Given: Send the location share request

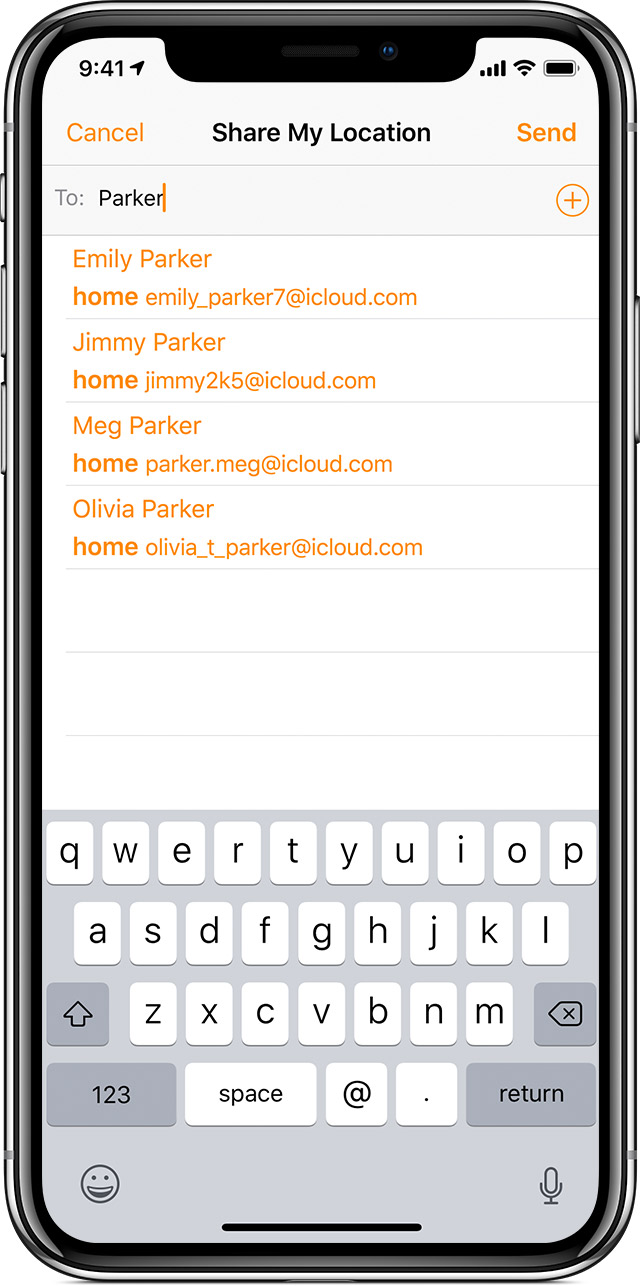Looking at the screenshot, I should click(x=546, y=133).
